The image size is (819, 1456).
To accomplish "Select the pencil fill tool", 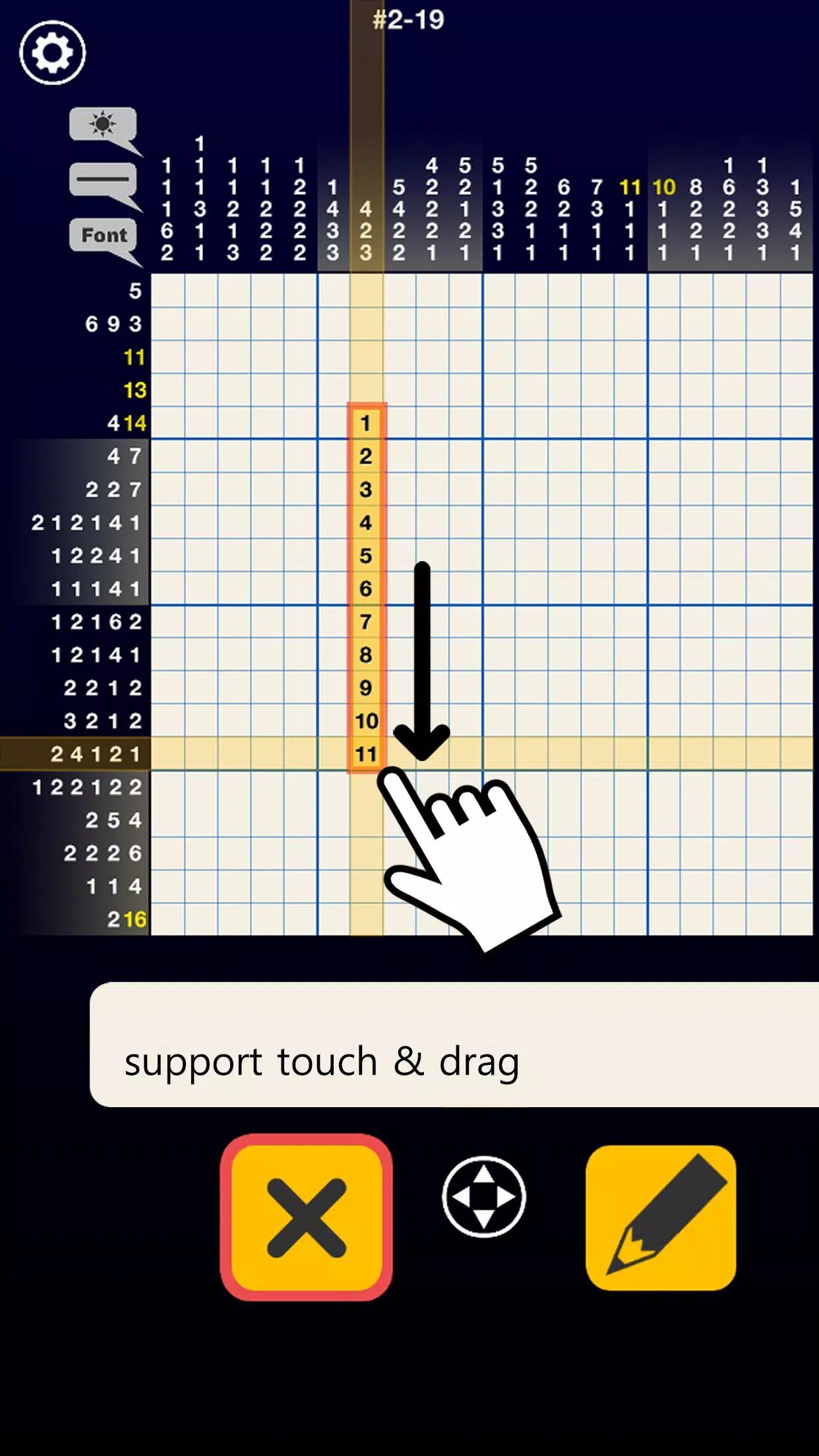I will tap(661, 1217).
